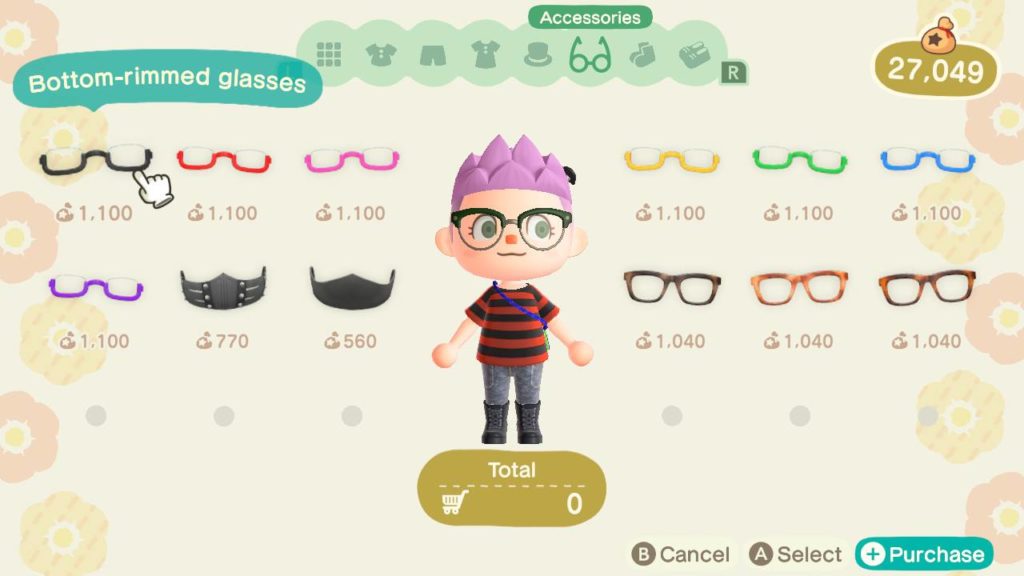The width and height of the screenshot is (1024, 576).
Task: Select the purple bottom-rimmed glasses
Action: 95,289
